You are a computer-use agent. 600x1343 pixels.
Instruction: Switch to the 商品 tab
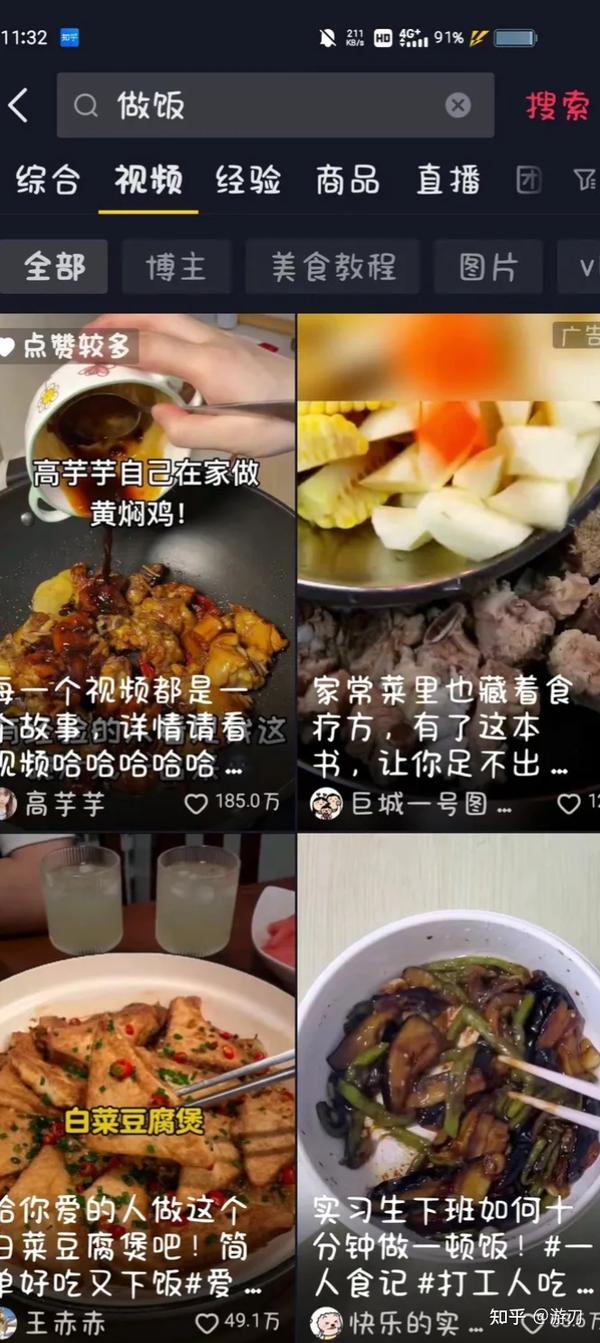tap(348, 180)
